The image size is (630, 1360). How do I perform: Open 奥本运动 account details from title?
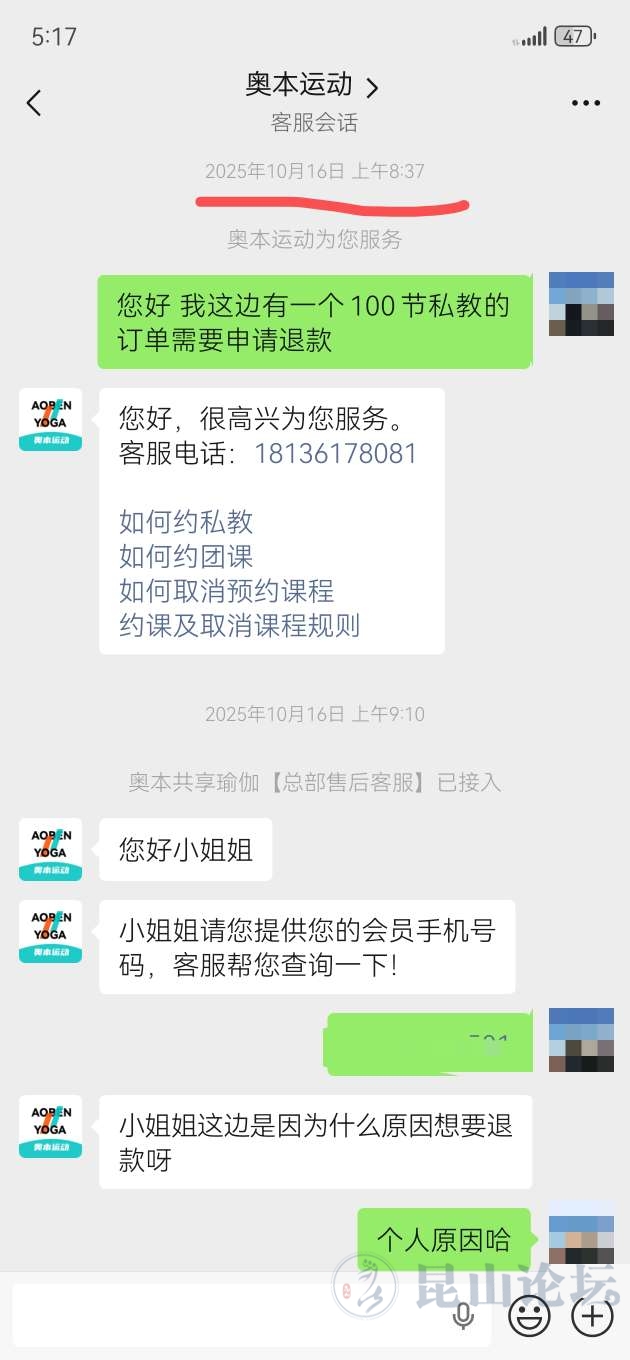[x=312, y=86]
